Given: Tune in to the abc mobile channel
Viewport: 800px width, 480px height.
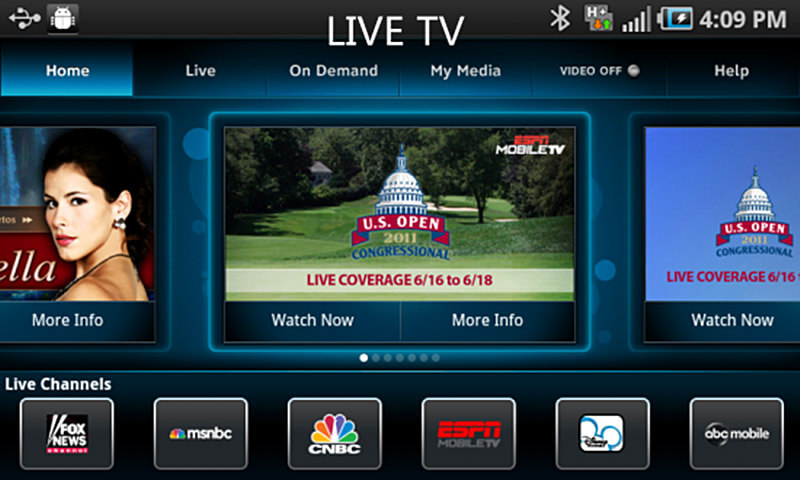Looking at the screenshot, I should (x=736, y=433).
